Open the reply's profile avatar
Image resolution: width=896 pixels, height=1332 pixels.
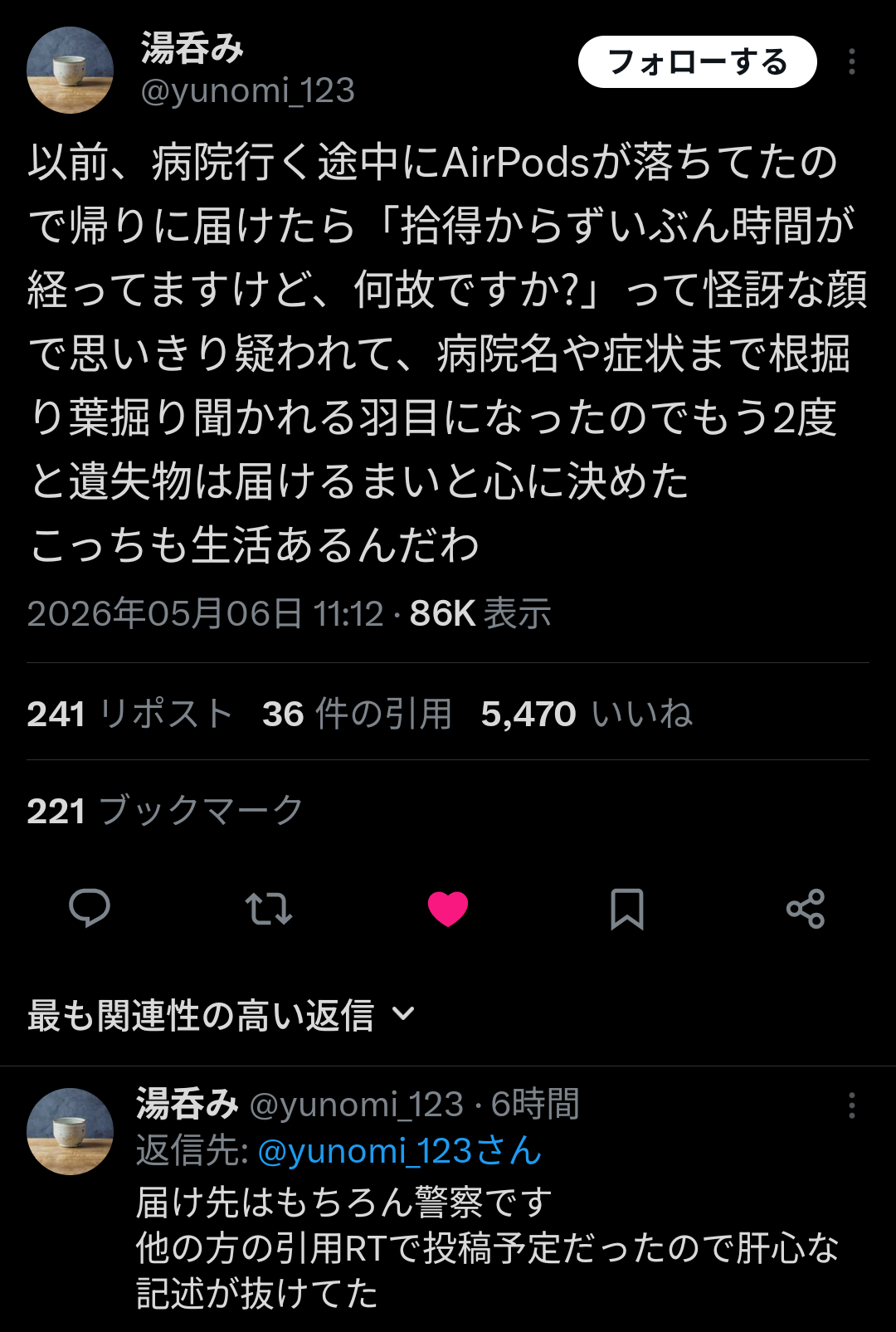71,1131
